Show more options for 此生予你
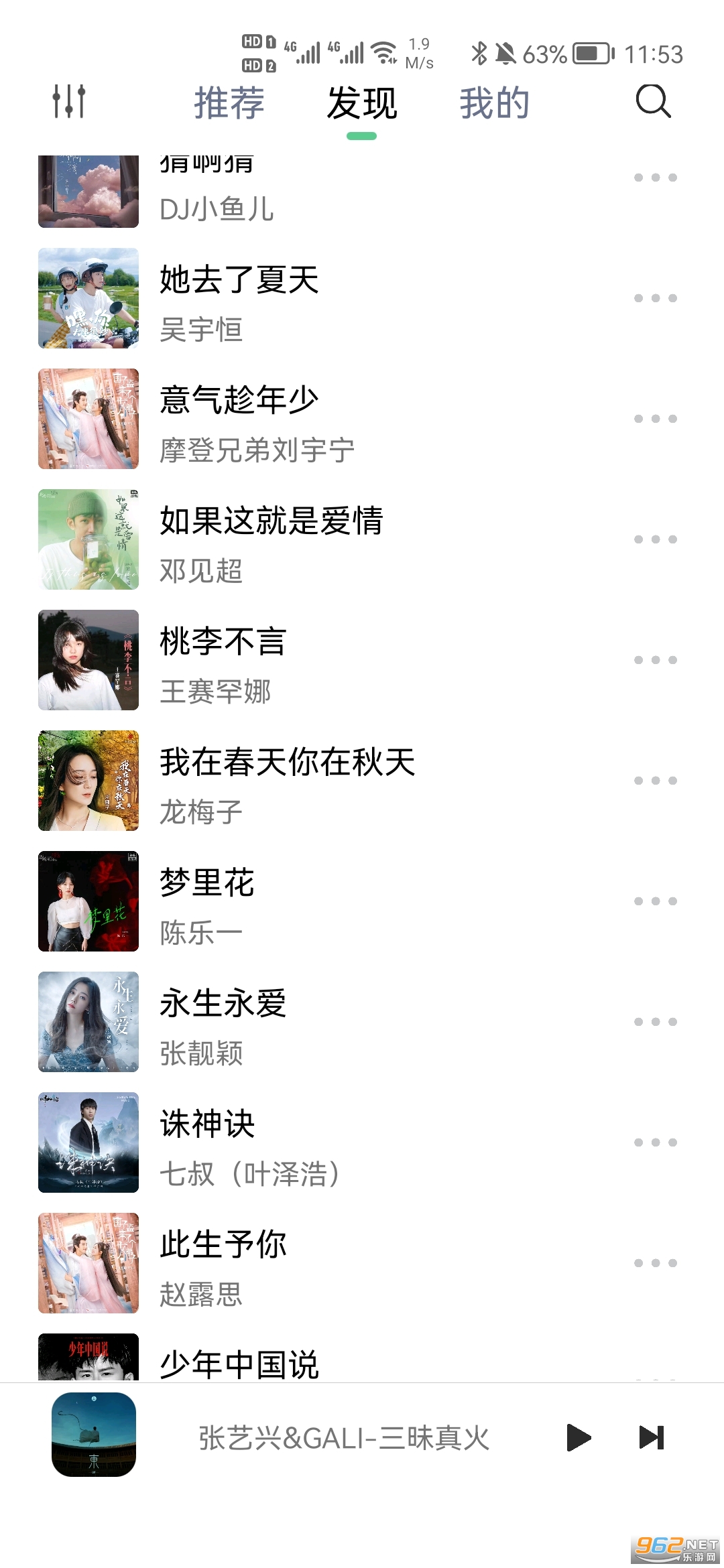 655,1263
